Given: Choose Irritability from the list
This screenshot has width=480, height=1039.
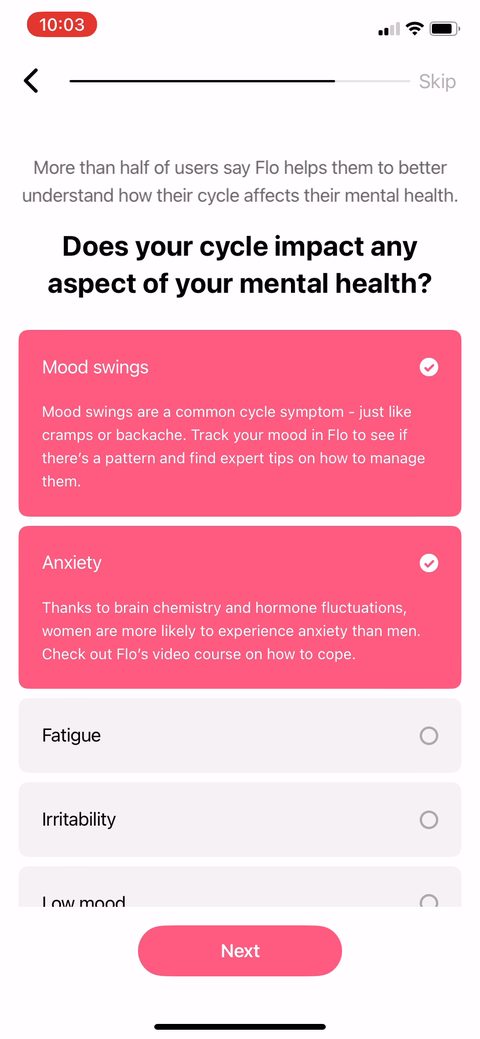Looking at the screenshot, I should click(x=239, y=820).
